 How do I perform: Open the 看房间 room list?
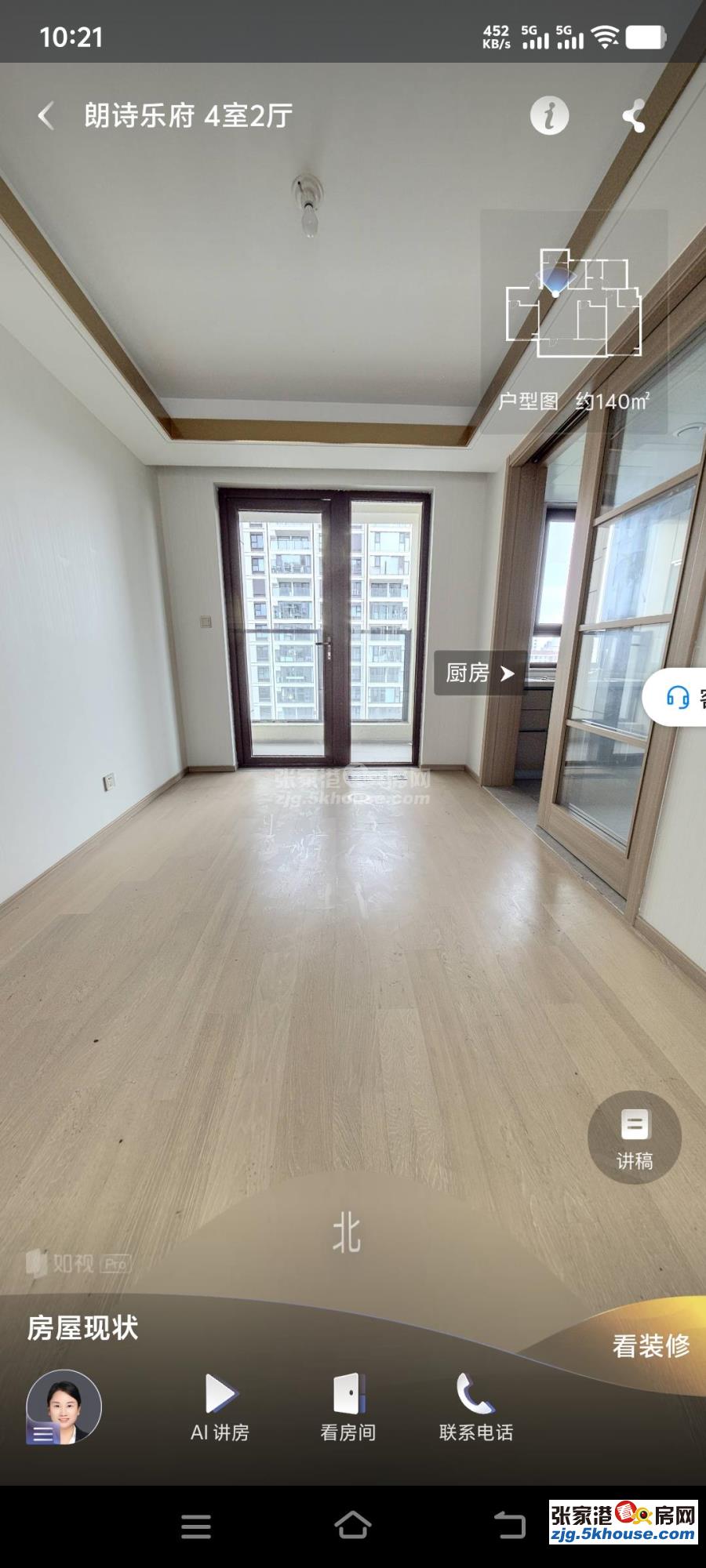tap(348, 1408)
